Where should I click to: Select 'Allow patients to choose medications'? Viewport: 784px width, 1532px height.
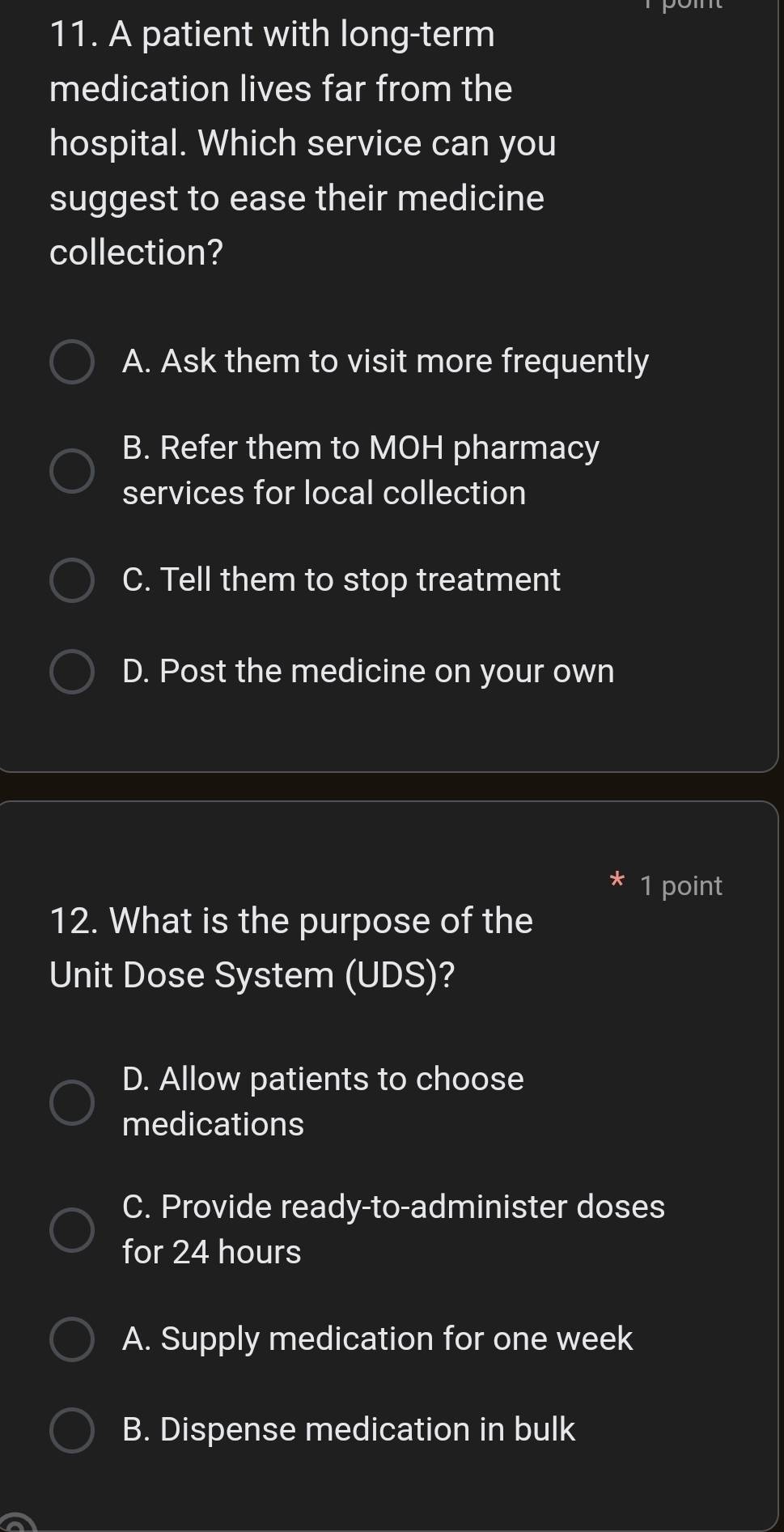pos(72,1101)
